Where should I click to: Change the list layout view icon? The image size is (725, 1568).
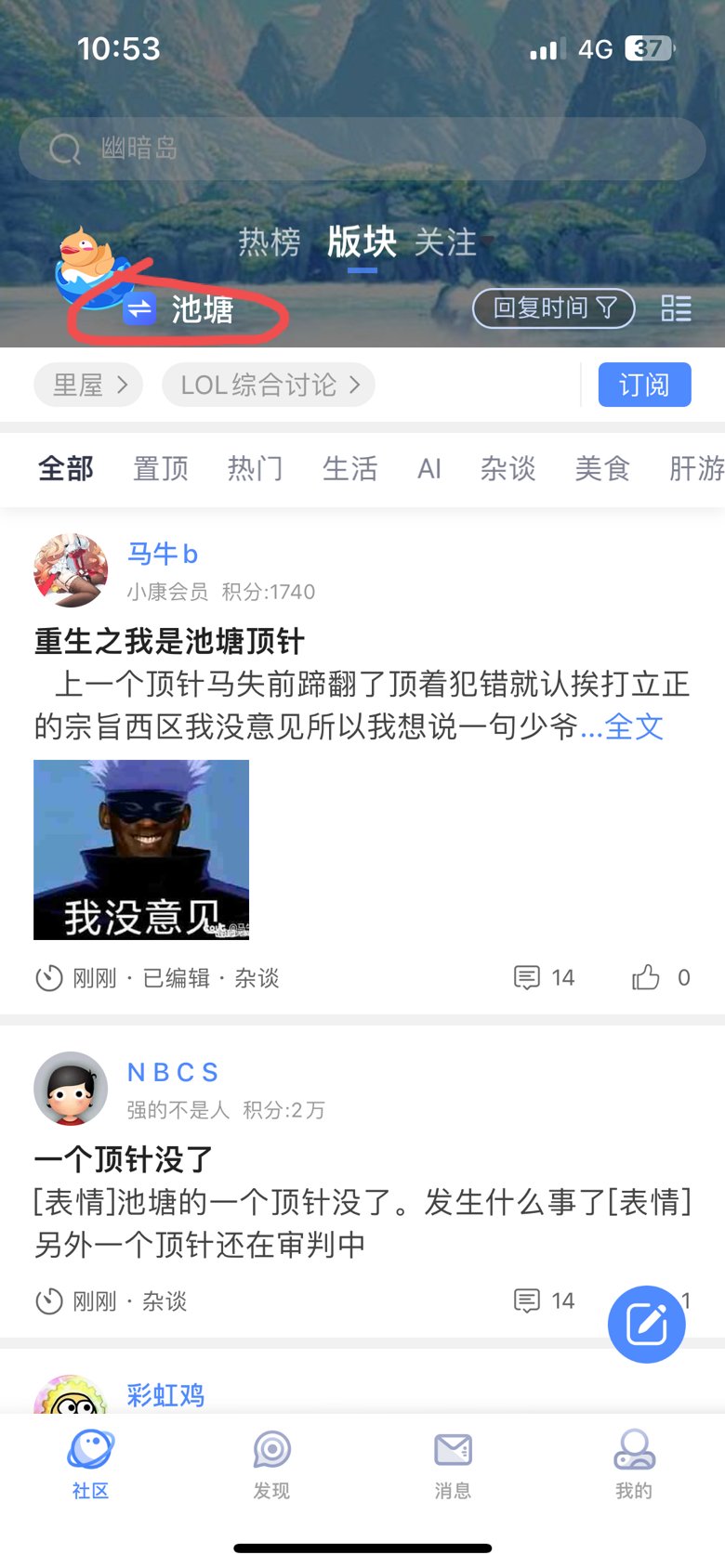pyautogui.click(x=676, y=308)
